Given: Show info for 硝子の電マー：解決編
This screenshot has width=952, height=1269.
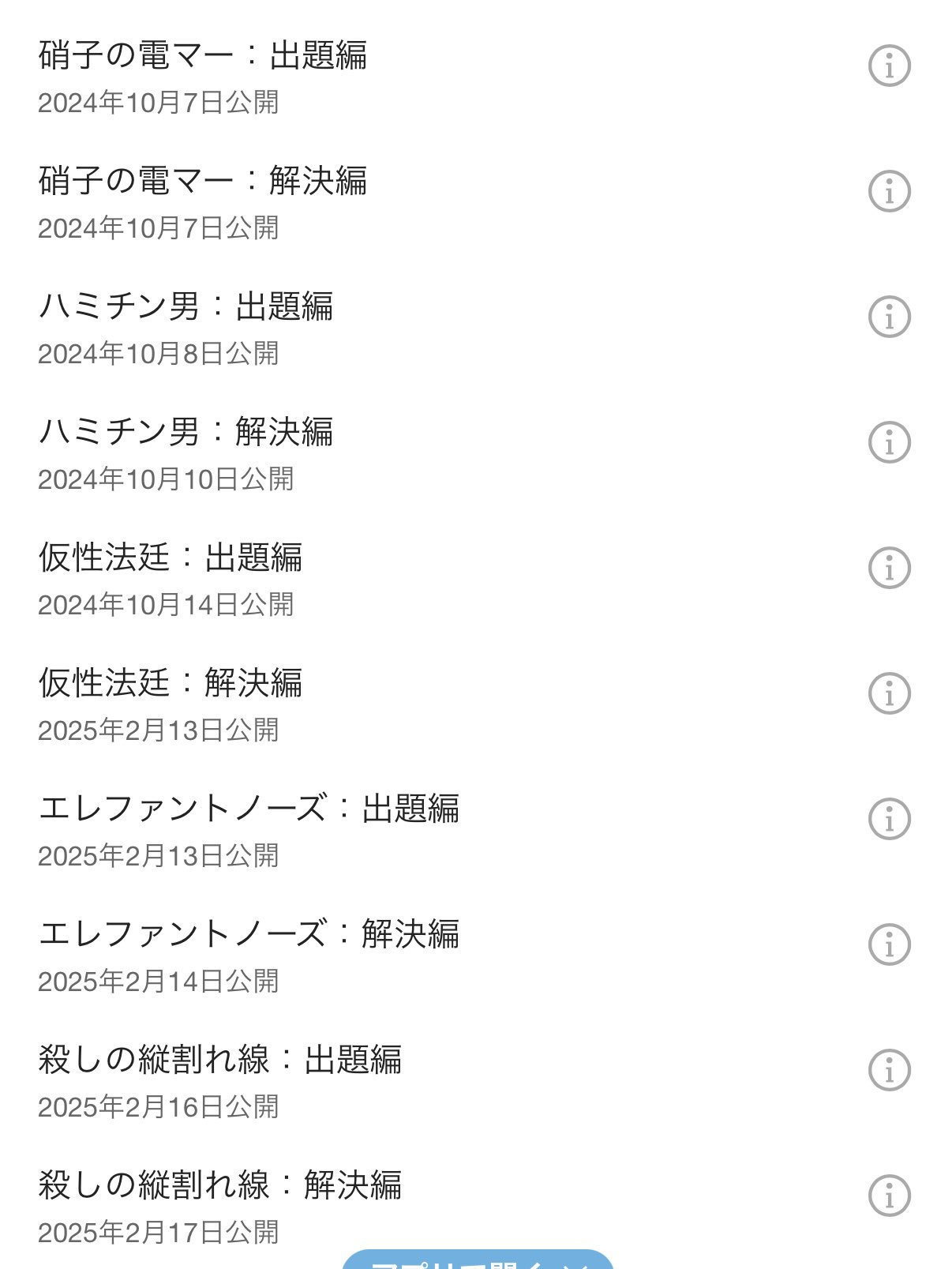Looking at the screenshot, I should coord(889,191).
